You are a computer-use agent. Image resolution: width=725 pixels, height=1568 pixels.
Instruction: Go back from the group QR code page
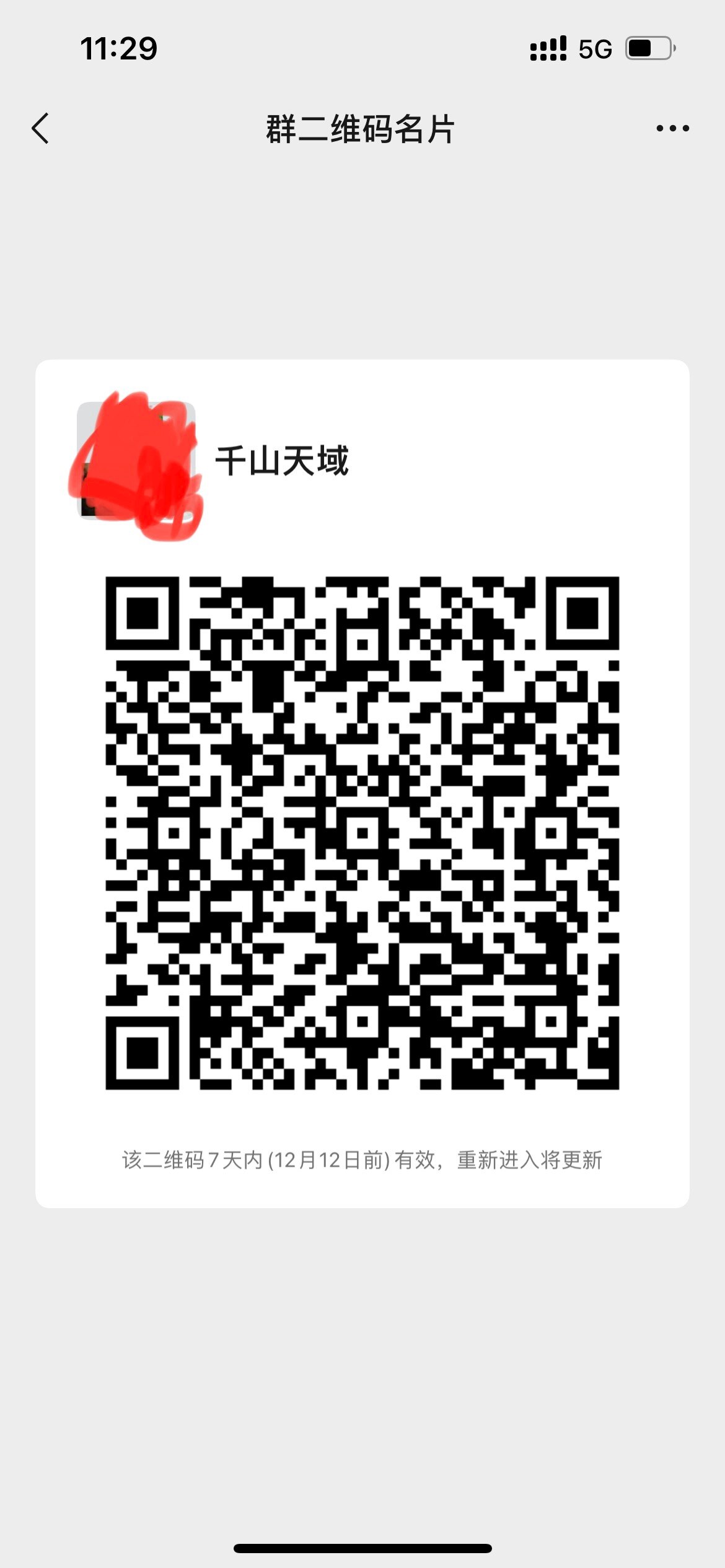[x=41, y=129]
